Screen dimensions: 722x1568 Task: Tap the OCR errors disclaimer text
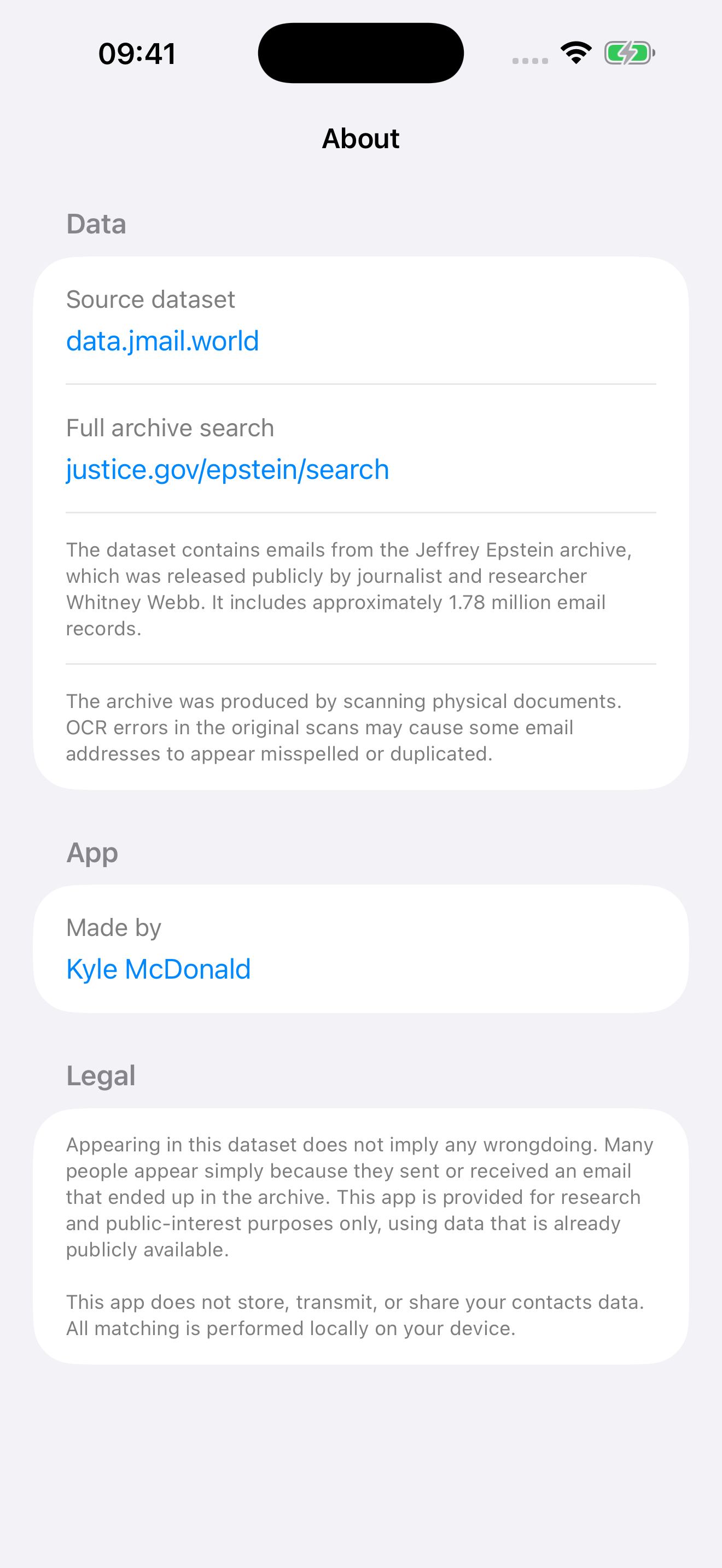pyautogui.click(x=360, y=727)
